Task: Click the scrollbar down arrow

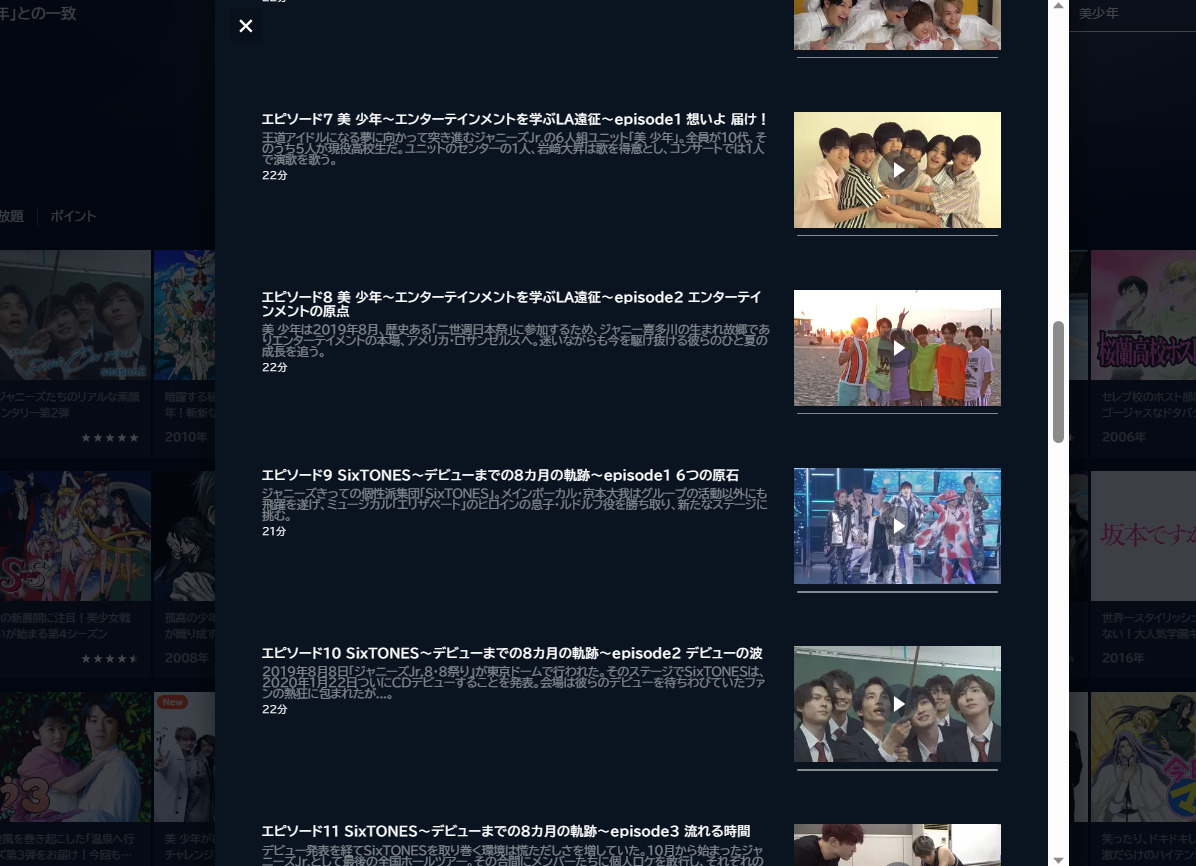Action: [x=1058, y=858]
